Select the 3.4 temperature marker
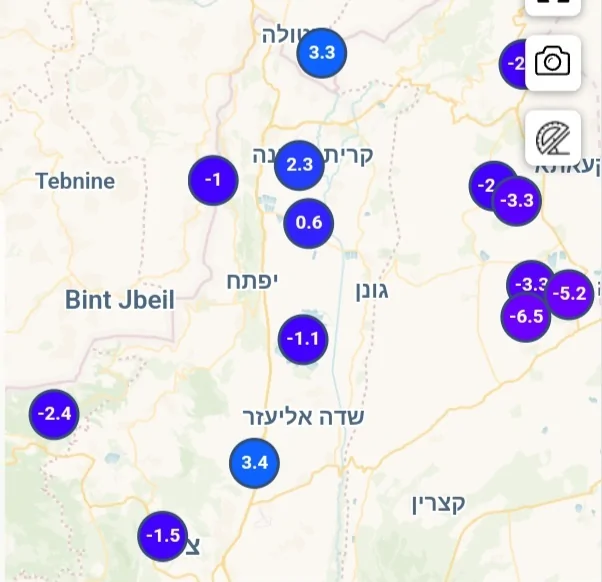The image size is (602, 582). pyautogui.click(x=254, y=462)
